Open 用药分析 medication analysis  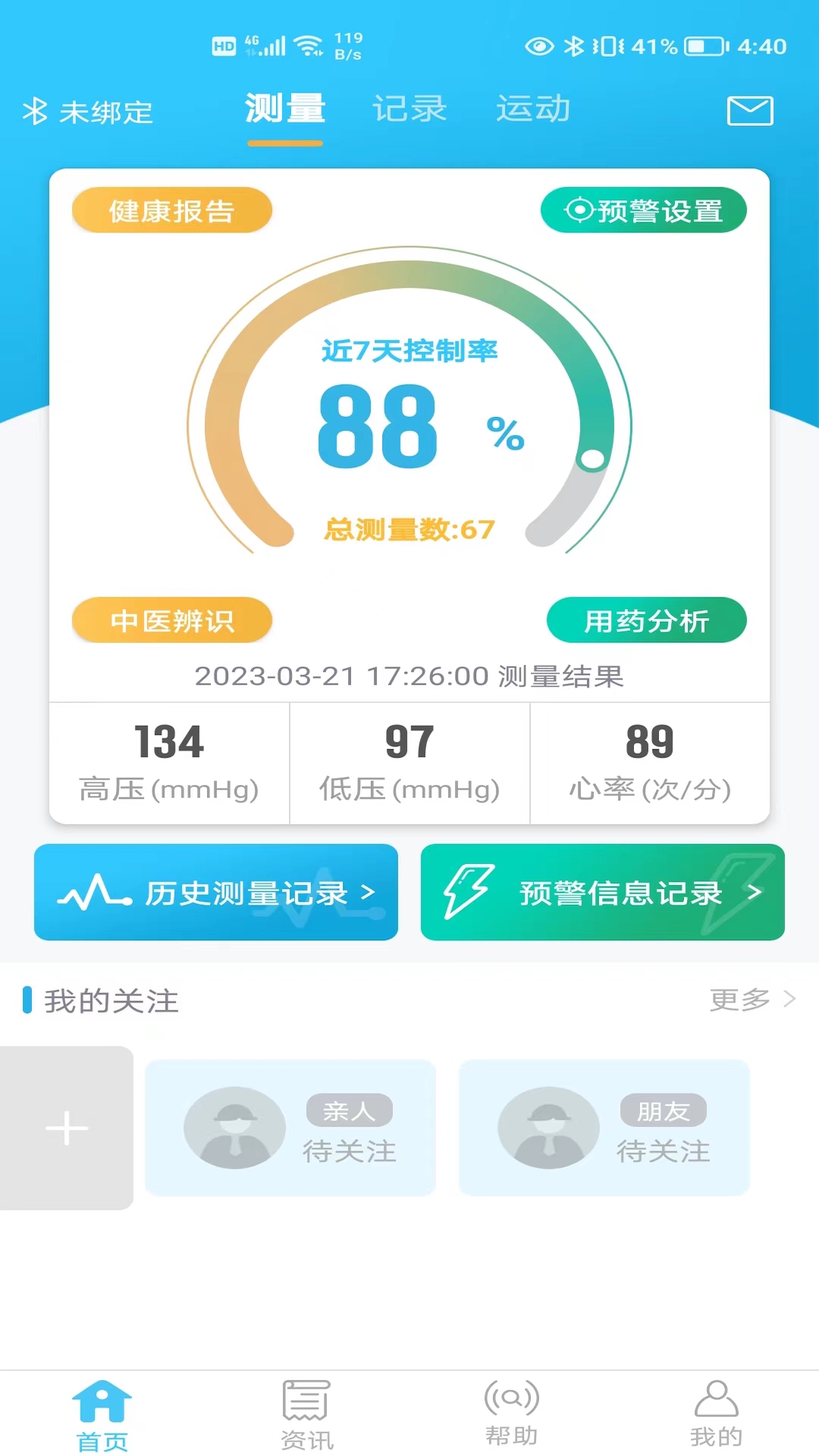(x=646, y=620)
